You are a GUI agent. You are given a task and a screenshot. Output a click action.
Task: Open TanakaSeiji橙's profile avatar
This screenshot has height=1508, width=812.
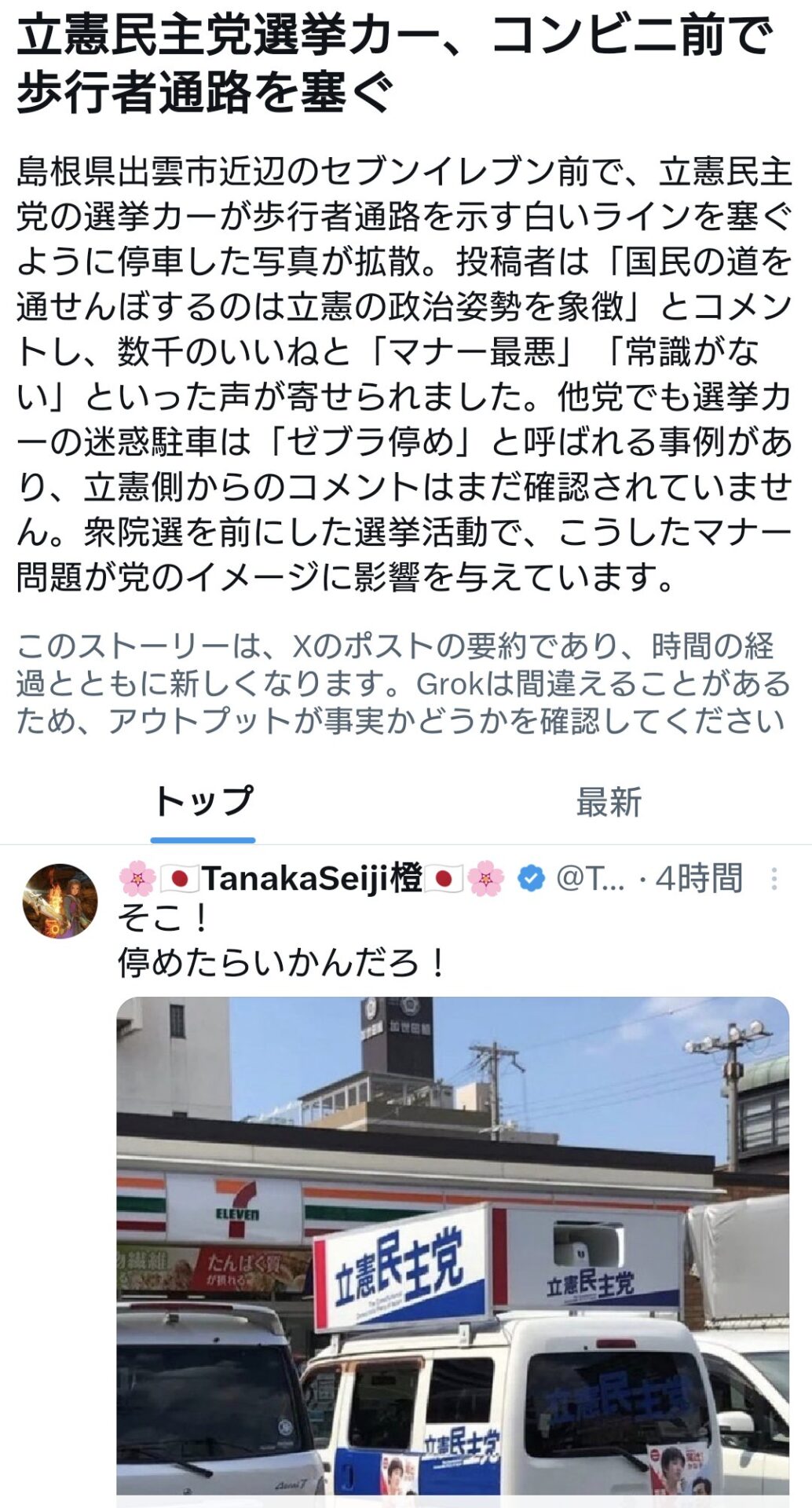coord(60,901)
